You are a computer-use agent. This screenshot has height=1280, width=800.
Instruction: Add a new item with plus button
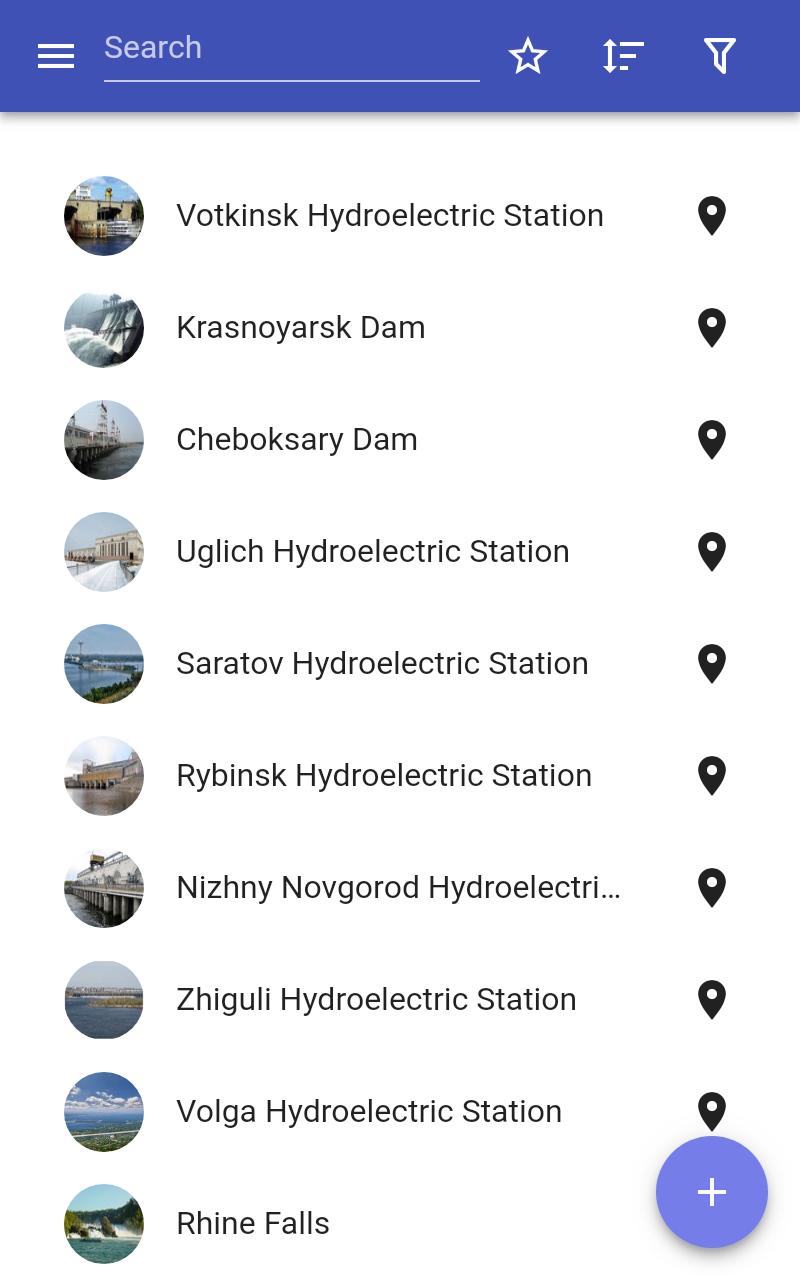pos(712,1192)
